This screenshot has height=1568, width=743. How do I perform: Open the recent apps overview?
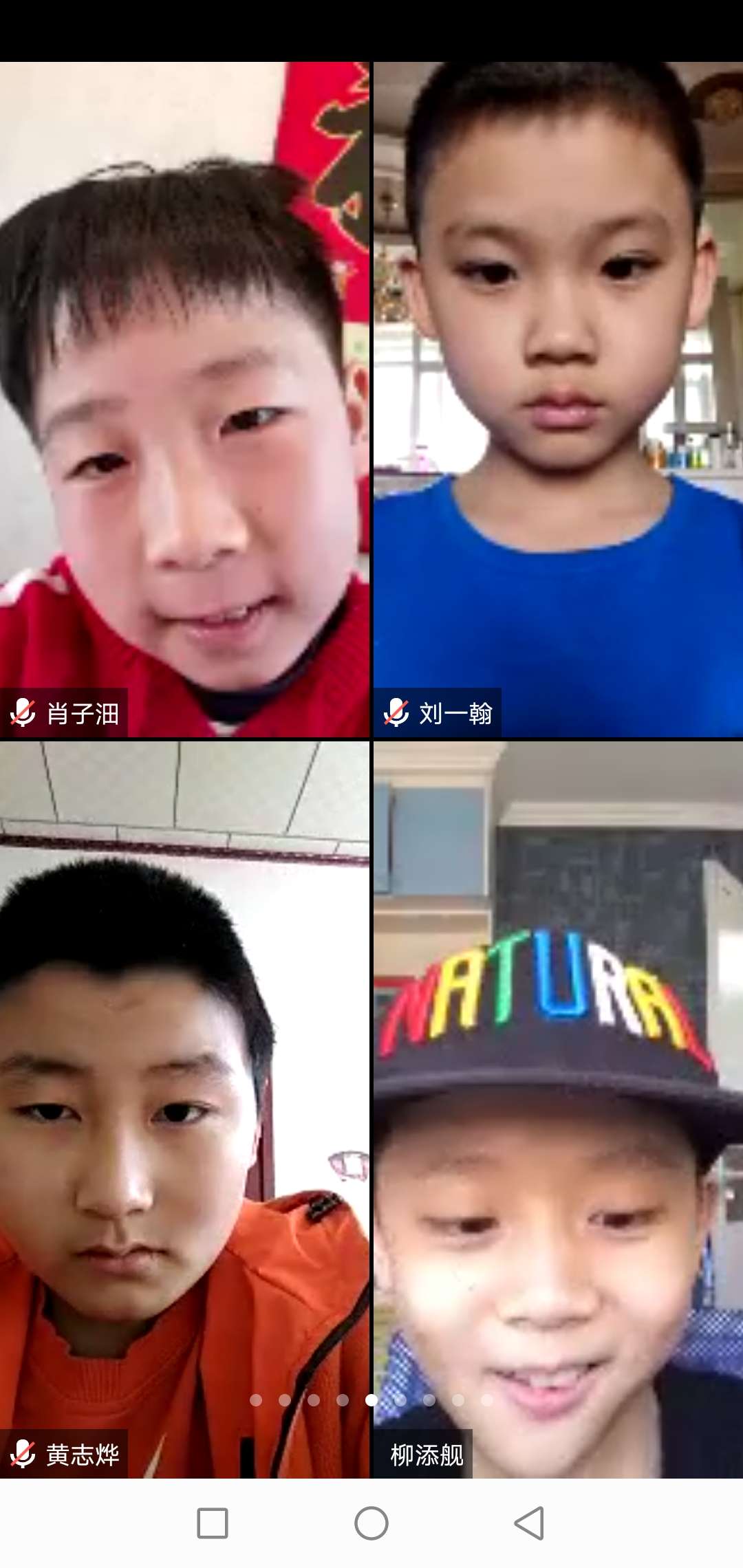point(213,1523)
